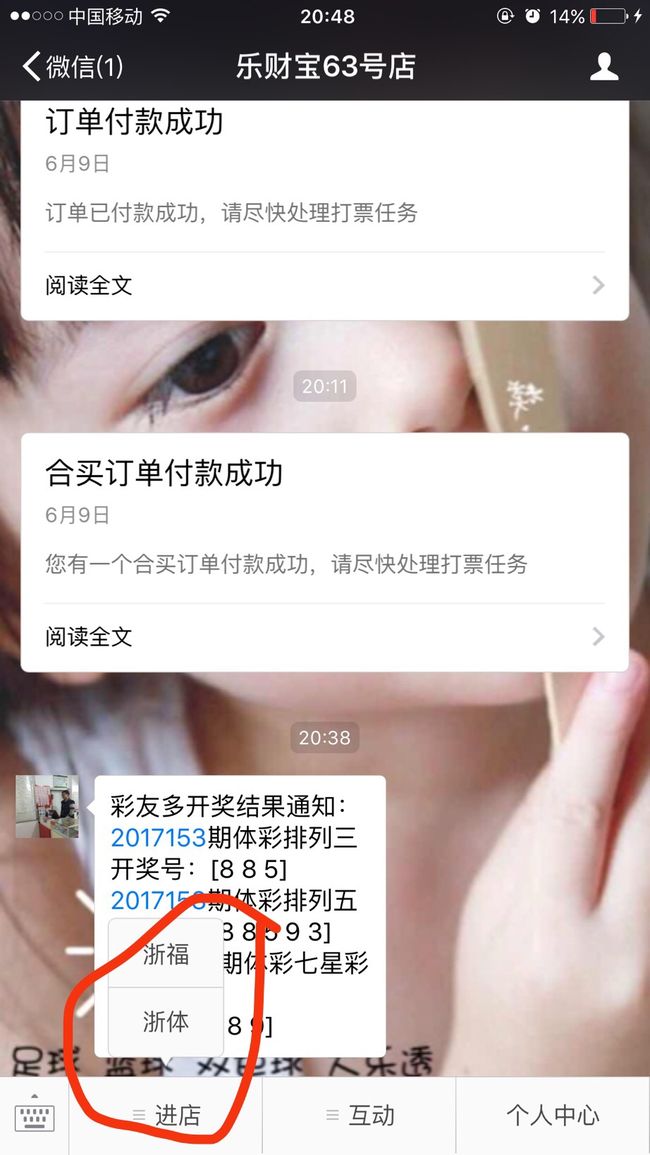
Task: Open the blue 2017153 link for 排列三
Action: 158,838
